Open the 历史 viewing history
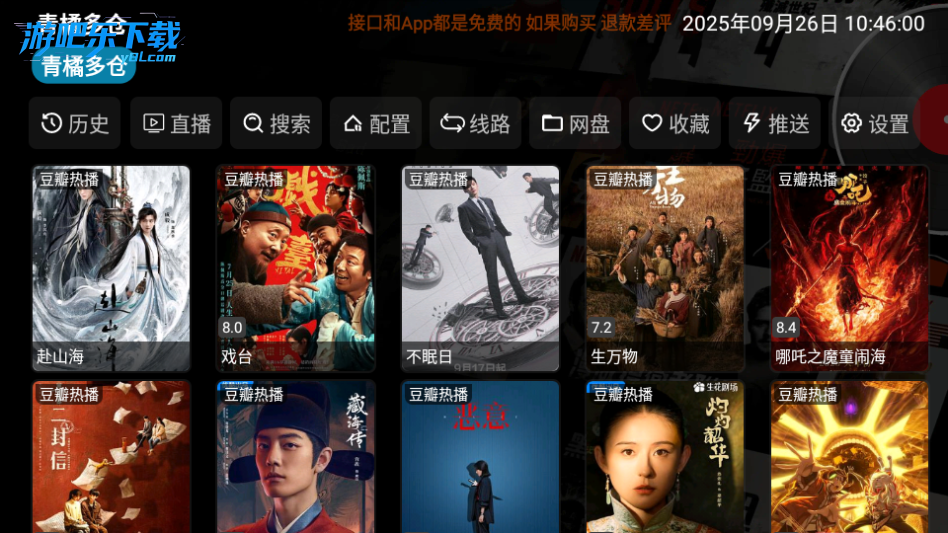This screenshot has width=948, height=533. (x=75, y=123)
